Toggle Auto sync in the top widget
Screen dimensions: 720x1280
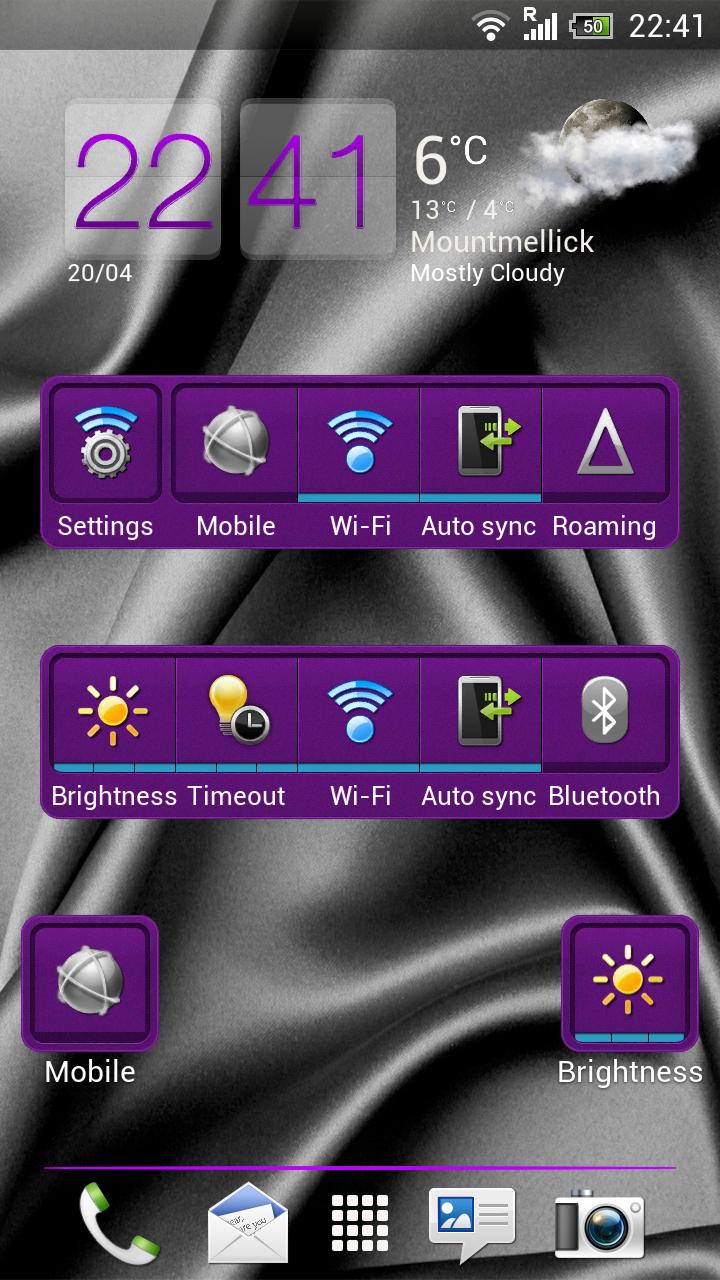pos(481,442)
